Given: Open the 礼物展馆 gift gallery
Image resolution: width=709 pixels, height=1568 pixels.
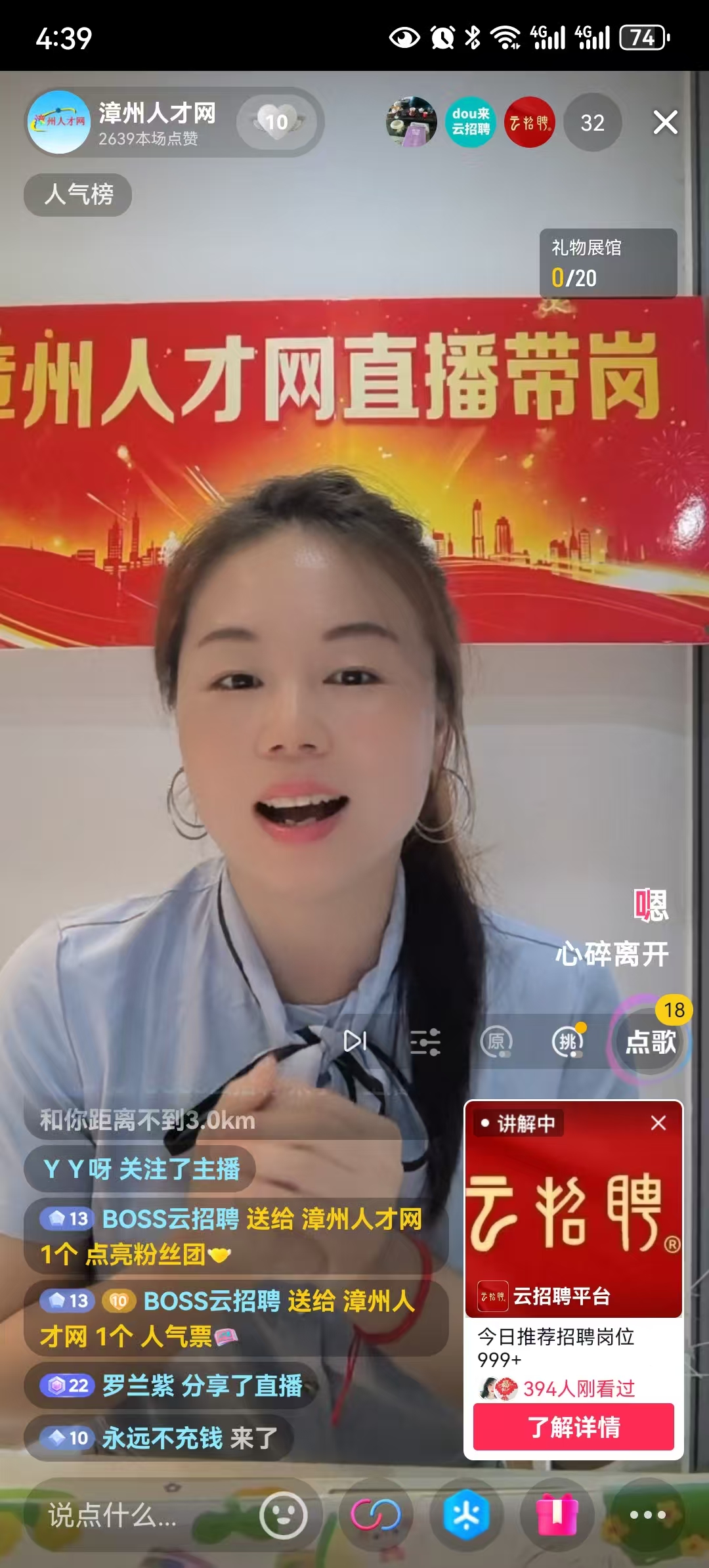Looking at the screenshot, I should click(607, 263).
